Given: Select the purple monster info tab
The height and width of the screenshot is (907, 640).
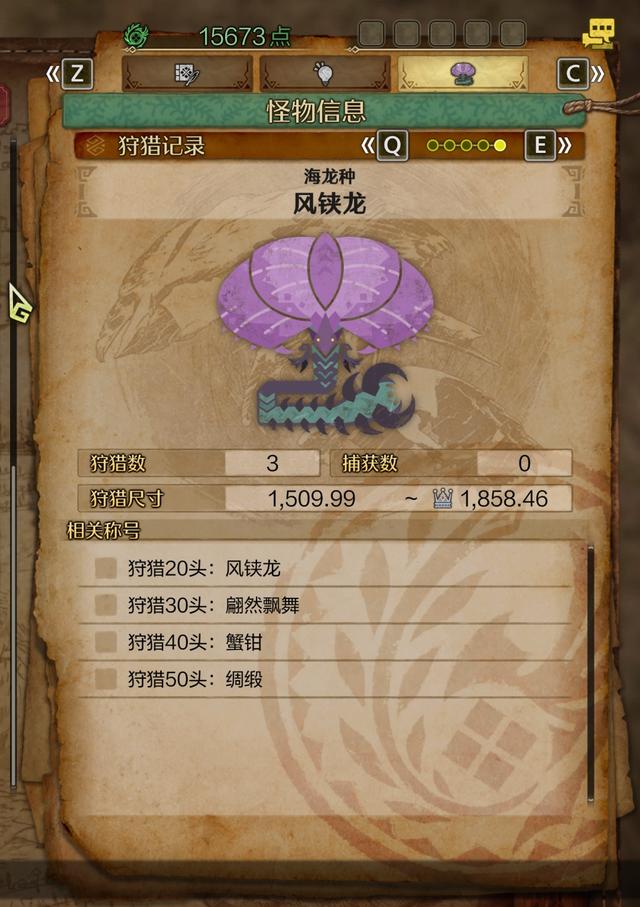Looking at the screenshot, I should pyautogui.click(x=462, y=73).
